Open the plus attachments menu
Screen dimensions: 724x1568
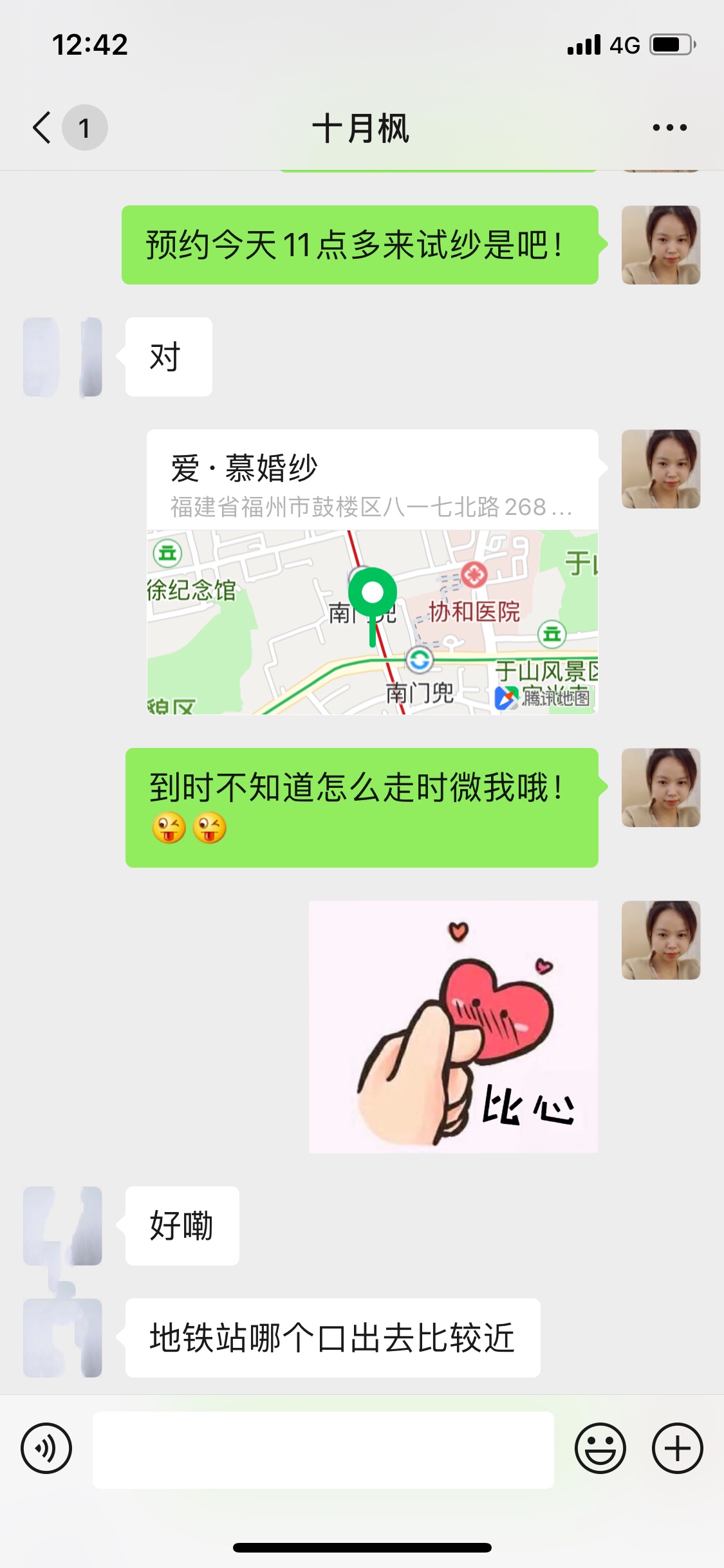pos(677,1448)
